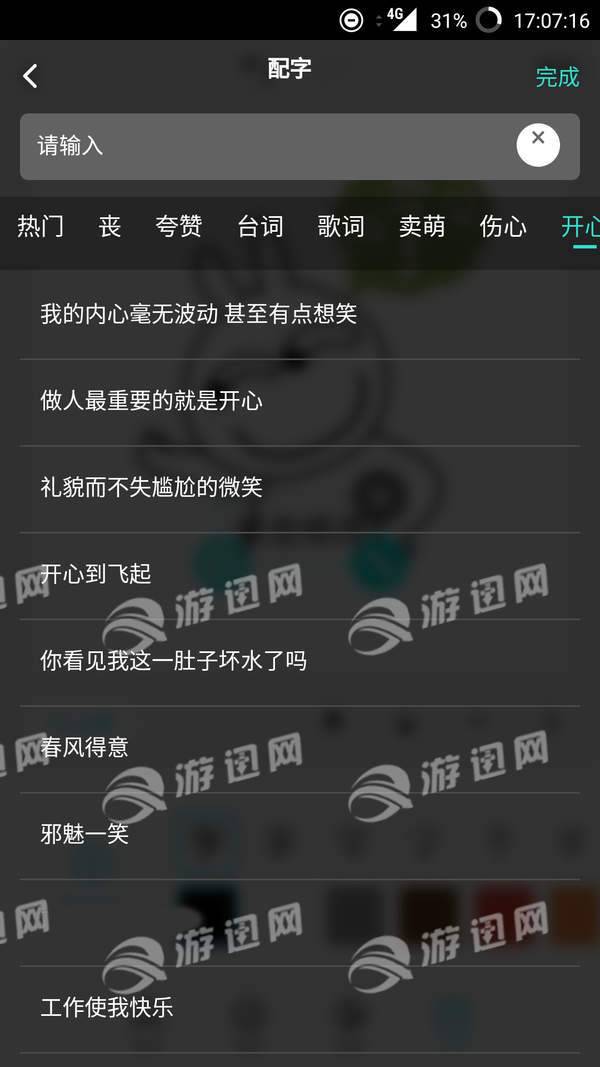This screenshot has height=1067, width=600.
Task: Pick the 工作使我快乐 caption
Action: [x=107, y=1007]
